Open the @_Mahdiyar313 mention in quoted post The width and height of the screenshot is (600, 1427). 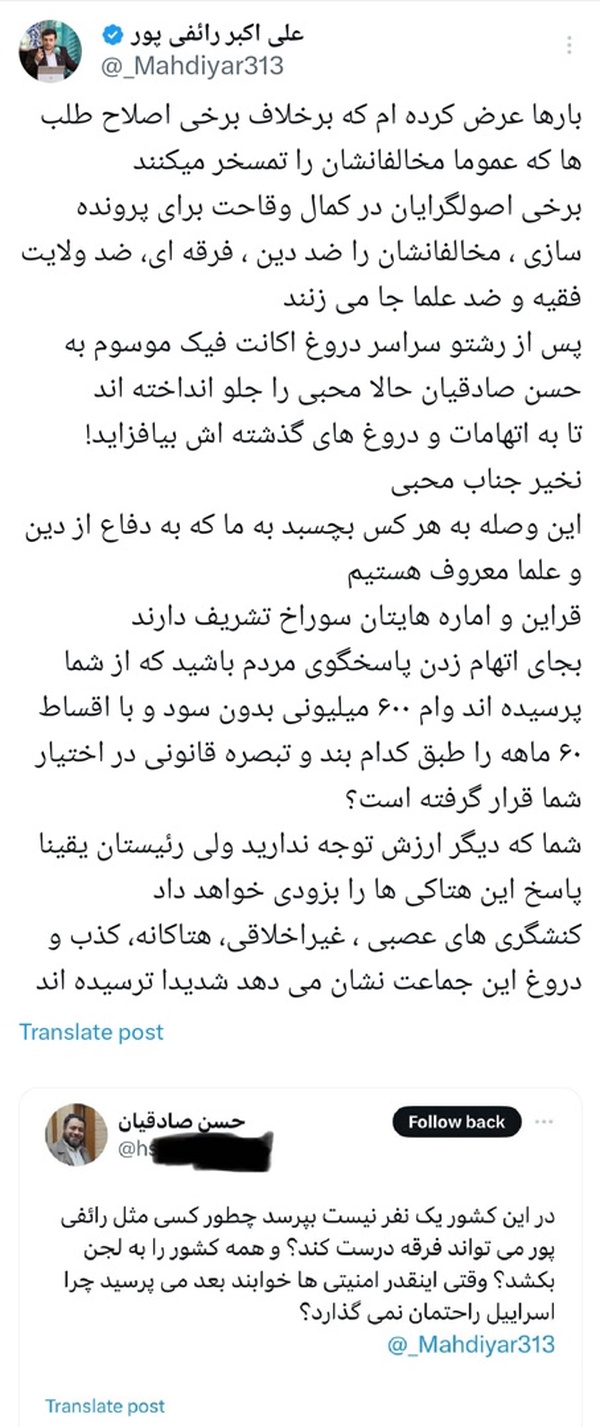tap(470, 1342)
